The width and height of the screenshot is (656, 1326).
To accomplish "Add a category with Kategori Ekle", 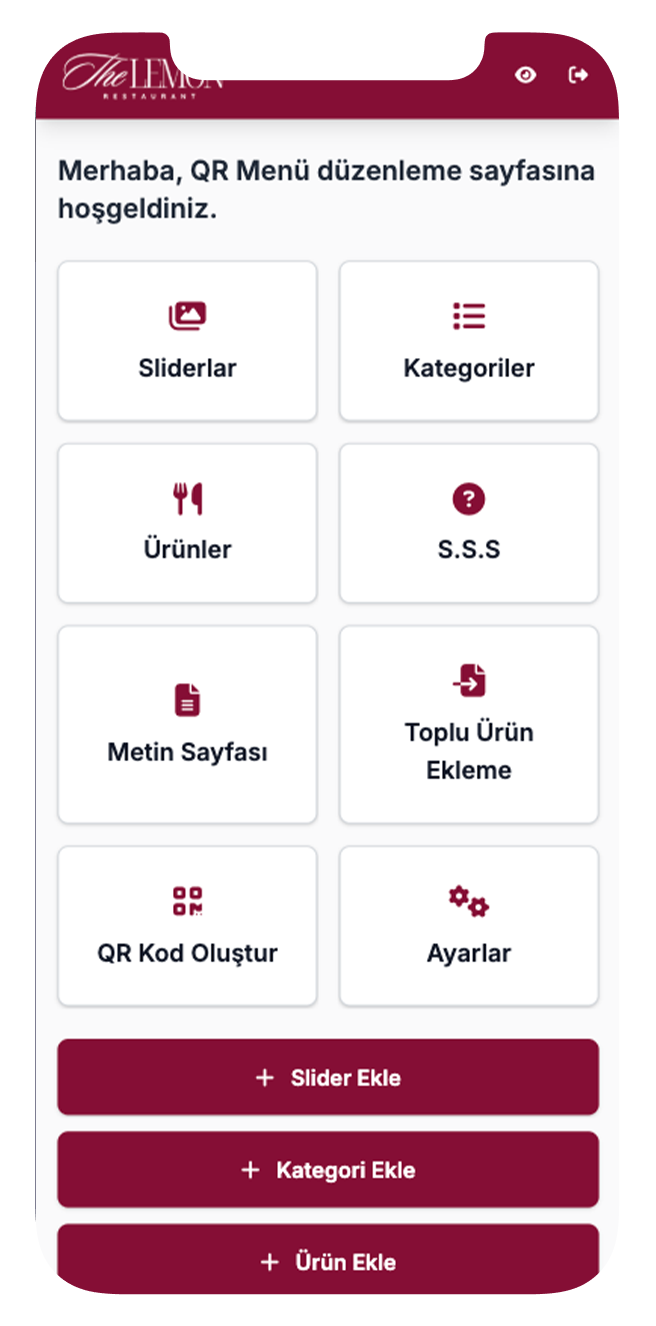I will [328, 1169].
